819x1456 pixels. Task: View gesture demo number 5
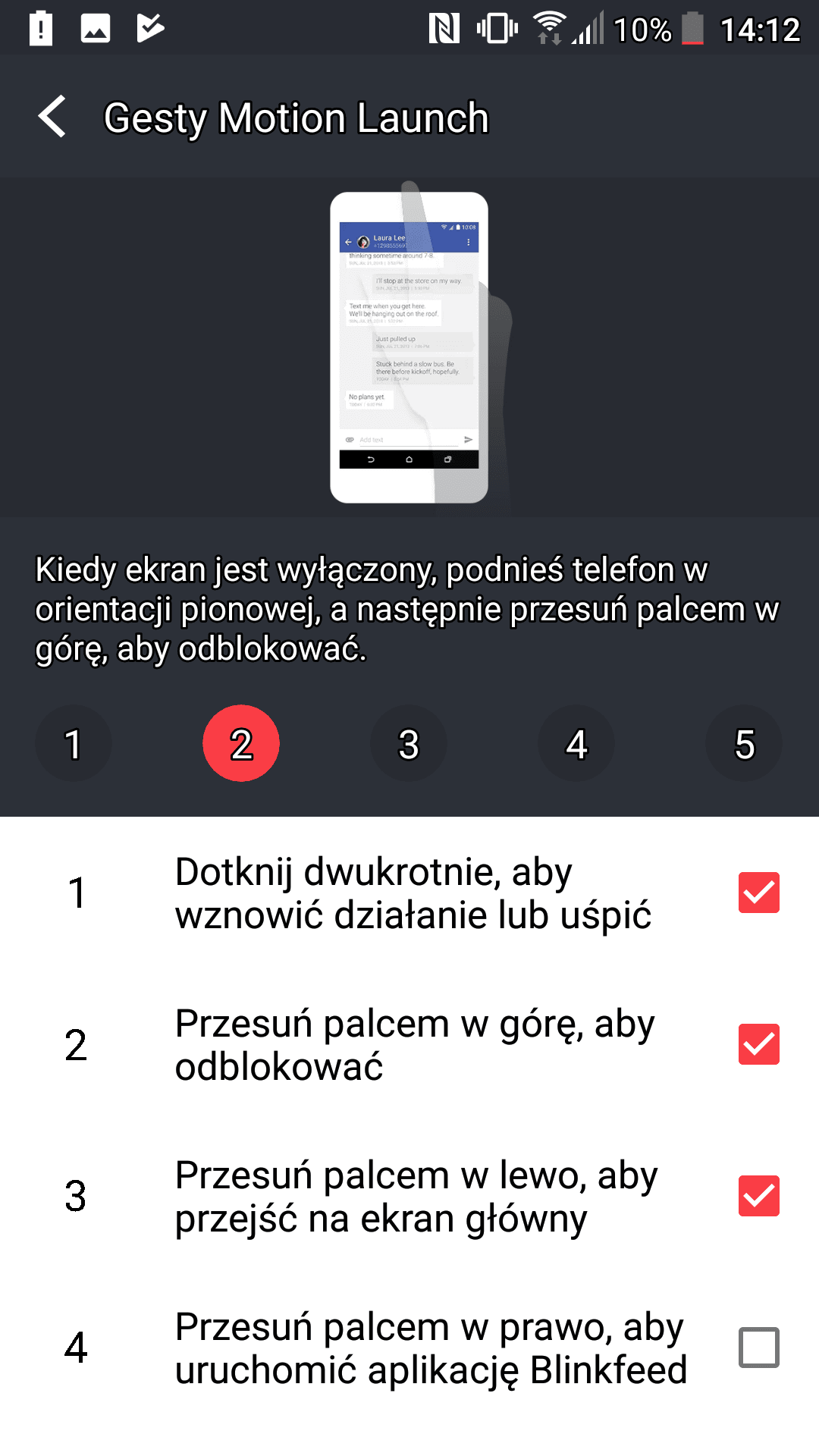tap(744, 743)
